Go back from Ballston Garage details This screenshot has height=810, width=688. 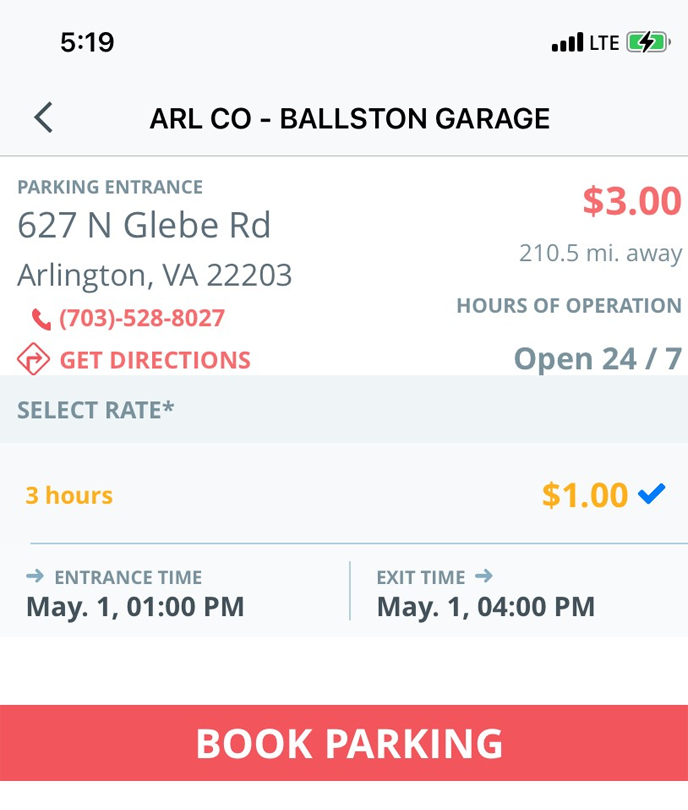[x=43, y=118]
